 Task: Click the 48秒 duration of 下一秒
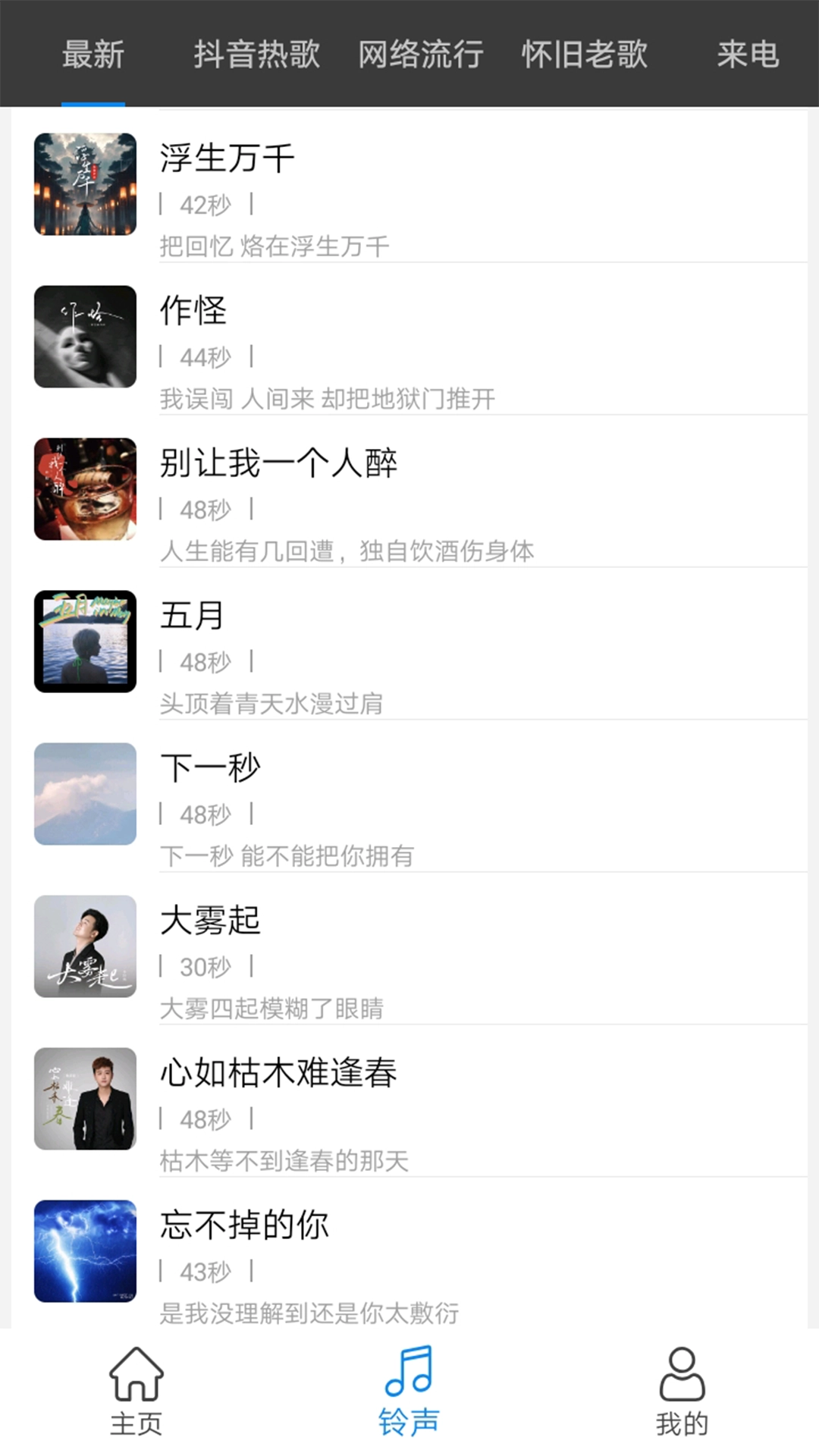coord(205,815)
